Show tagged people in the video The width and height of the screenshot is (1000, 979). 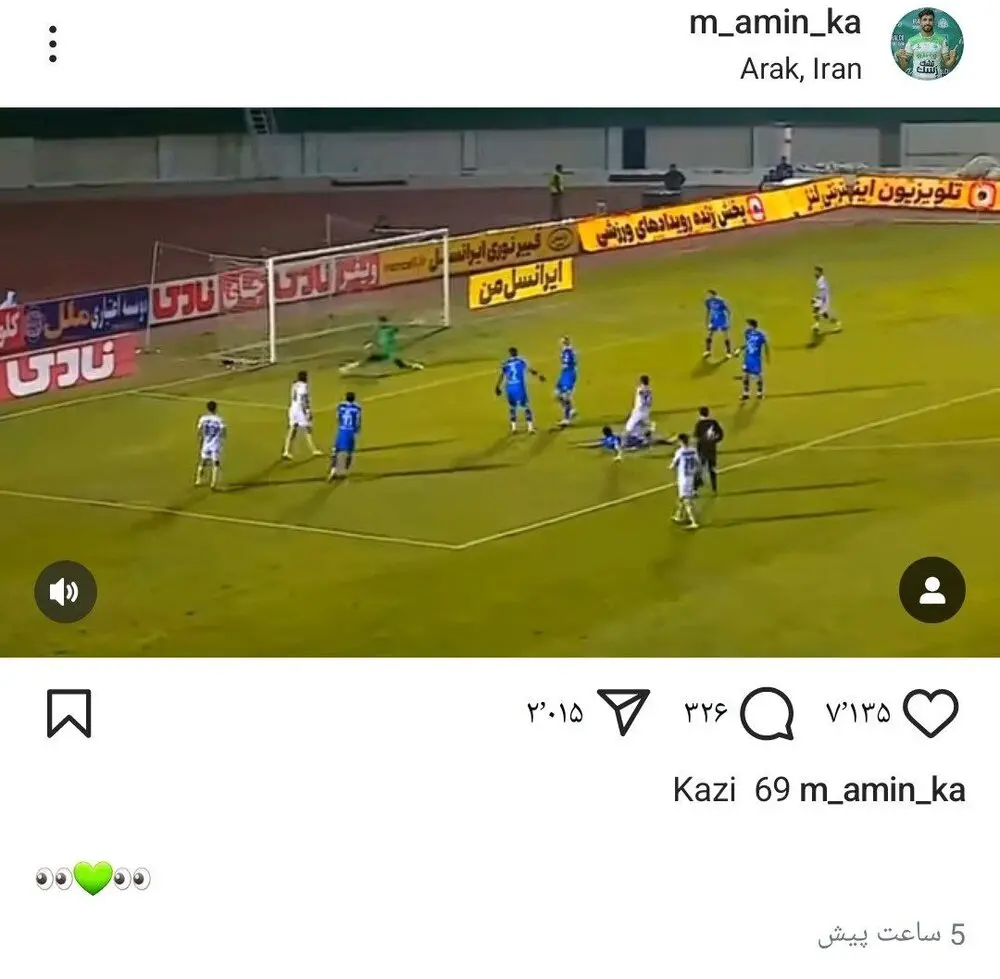(x=931, y=590)
